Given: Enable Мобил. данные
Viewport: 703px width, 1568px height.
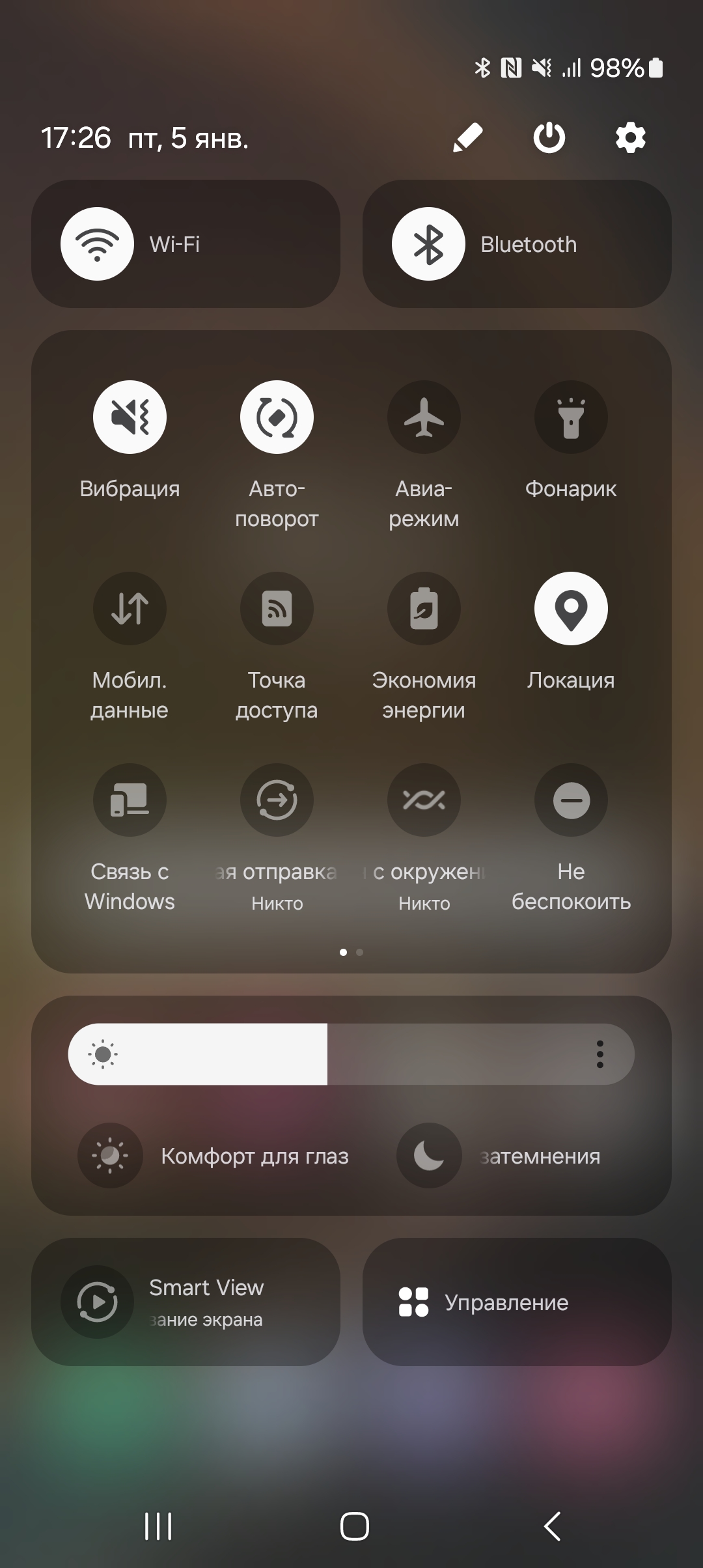Looking at the screenshot, I should tap(130, 609).
